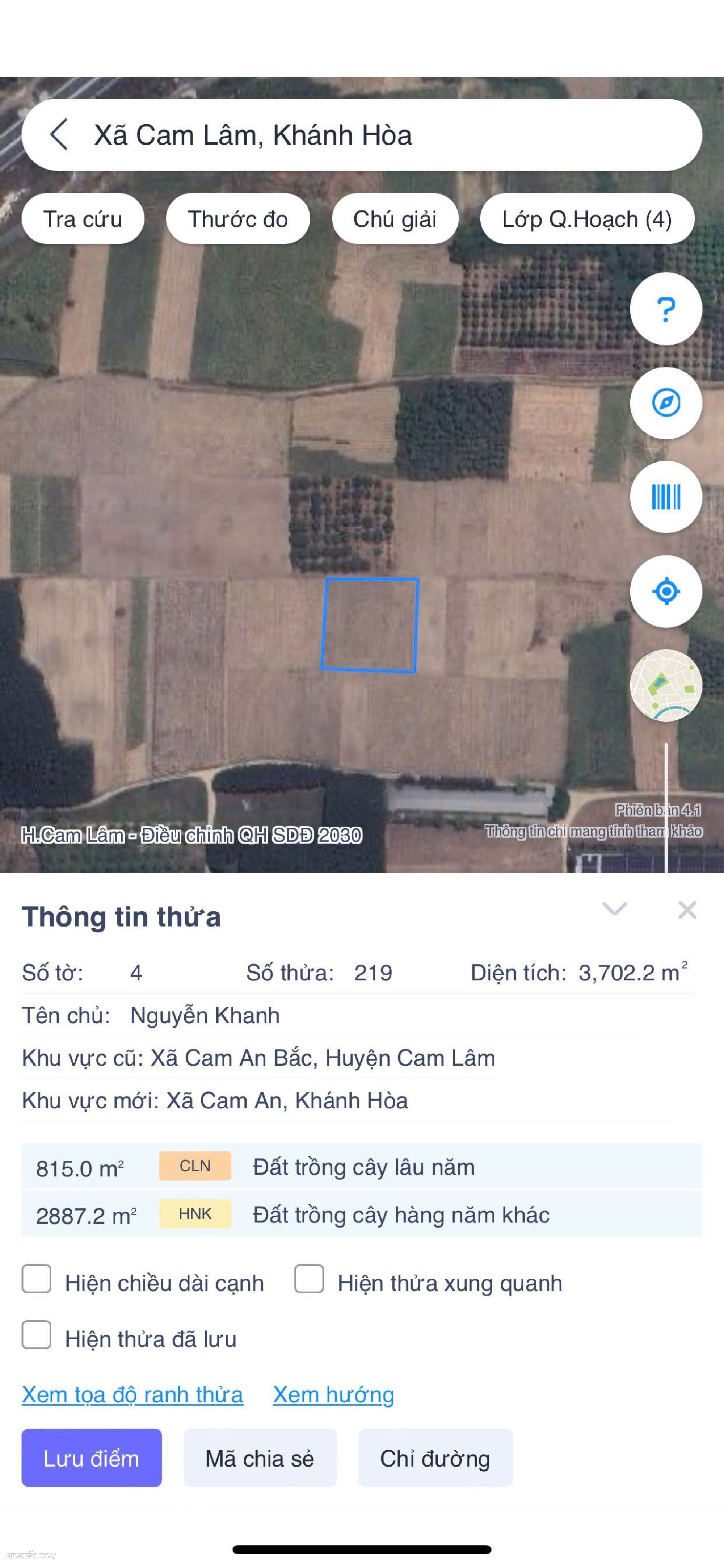This screenshot has height=1568, width=724.
Task: Collapse the Thông tin thửa panel
Action: click(x=614, y=910)
